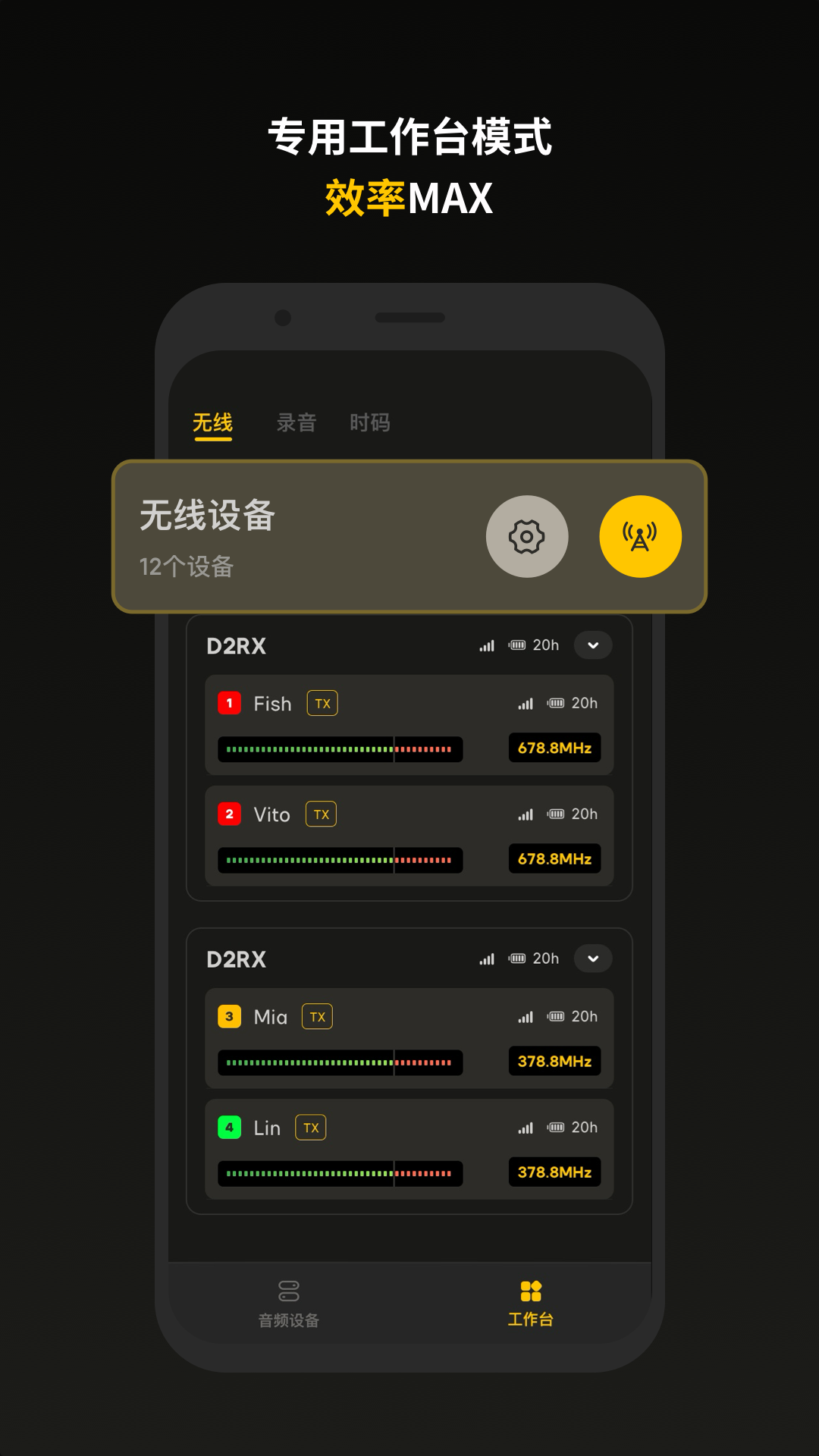Select the 678.8MHz frequency button for Fish

coord(554,748)
